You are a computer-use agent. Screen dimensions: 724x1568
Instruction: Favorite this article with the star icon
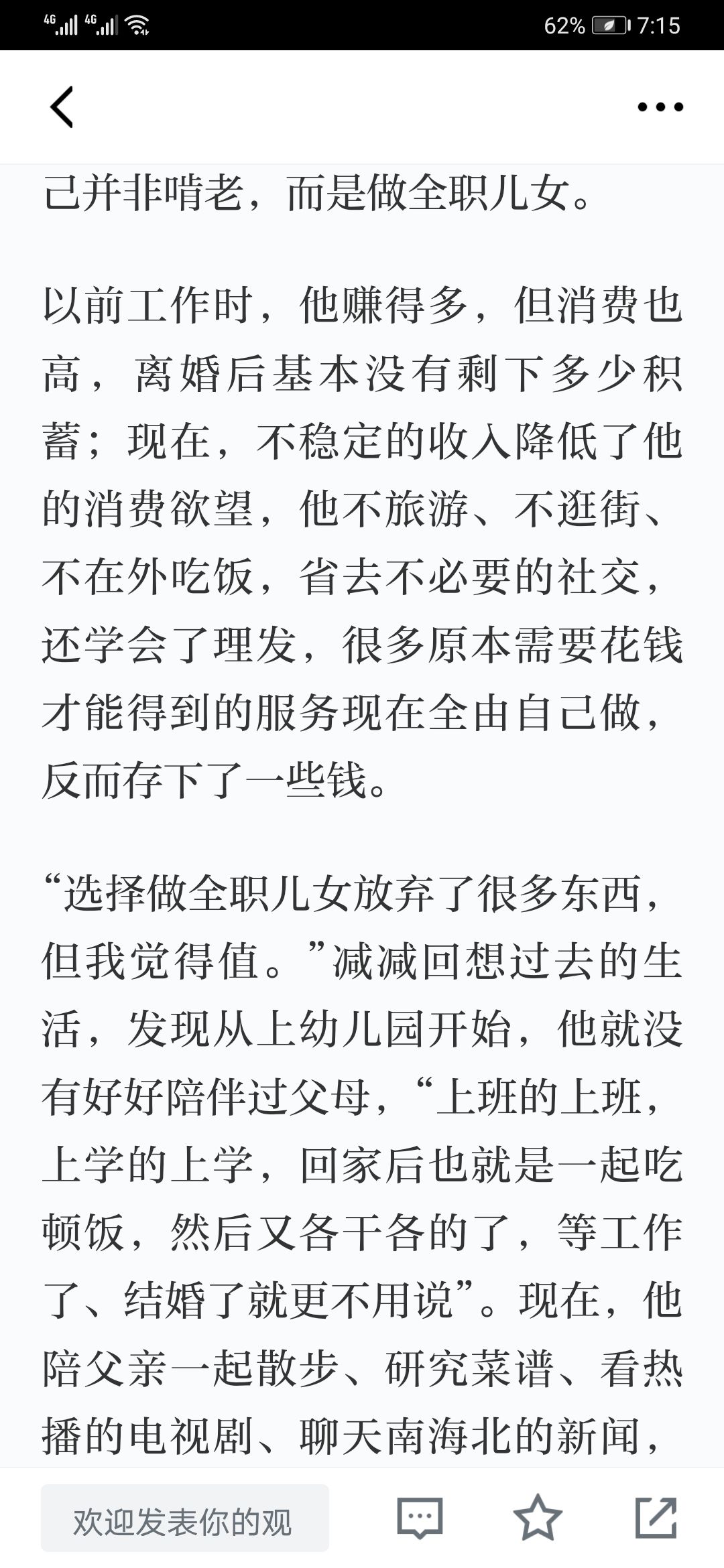[538, 1517]
